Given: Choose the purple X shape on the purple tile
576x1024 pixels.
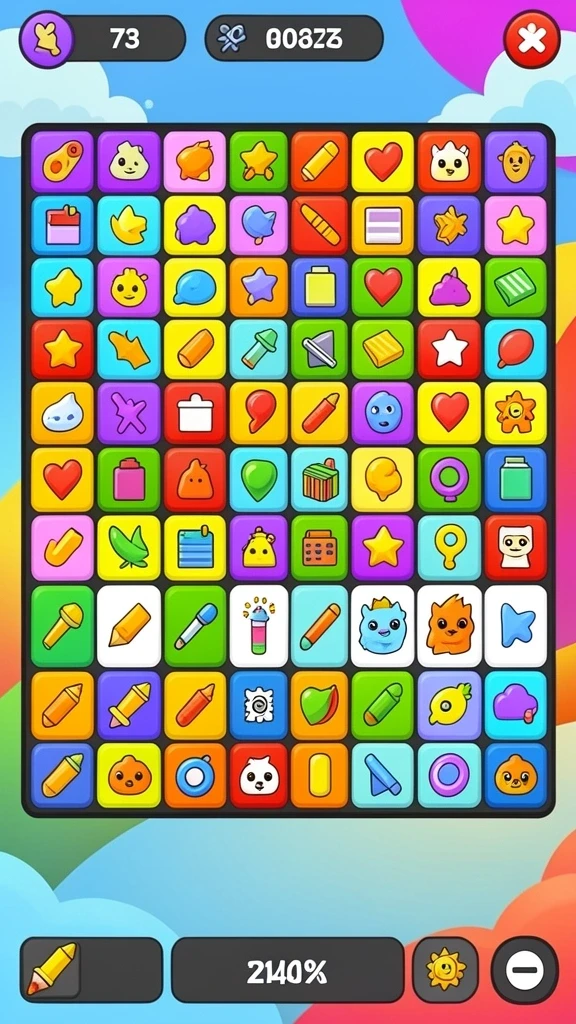Looking at the screenshot, I should (129, 413).
